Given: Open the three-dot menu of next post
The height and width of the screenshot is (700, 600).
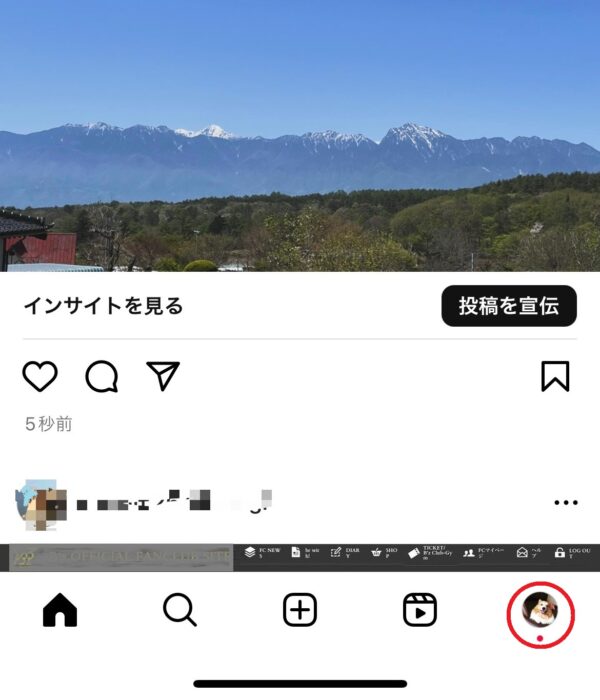Looking at the screenshot, I should click(565, 503).
